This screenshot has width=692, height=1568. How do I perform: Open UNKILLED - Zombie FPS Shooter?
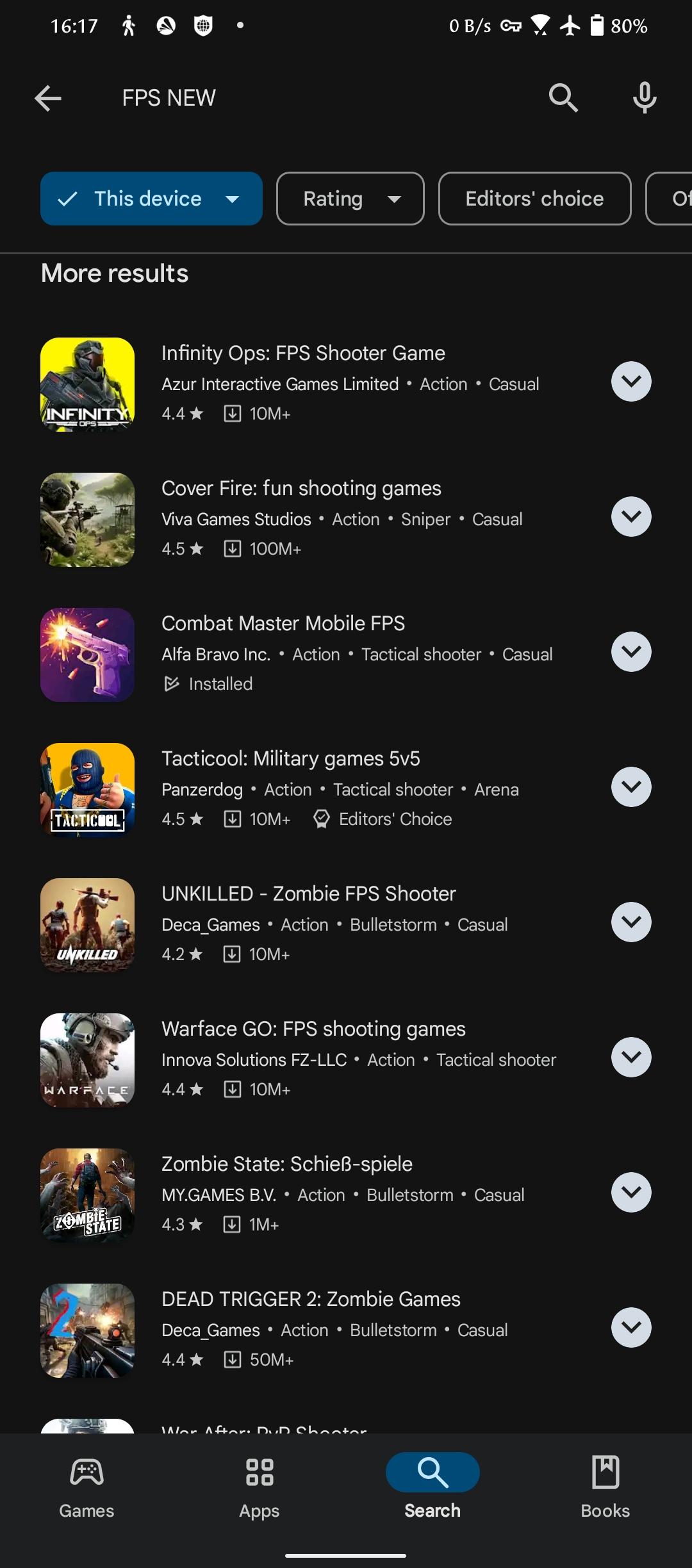(x=308, y=894)
